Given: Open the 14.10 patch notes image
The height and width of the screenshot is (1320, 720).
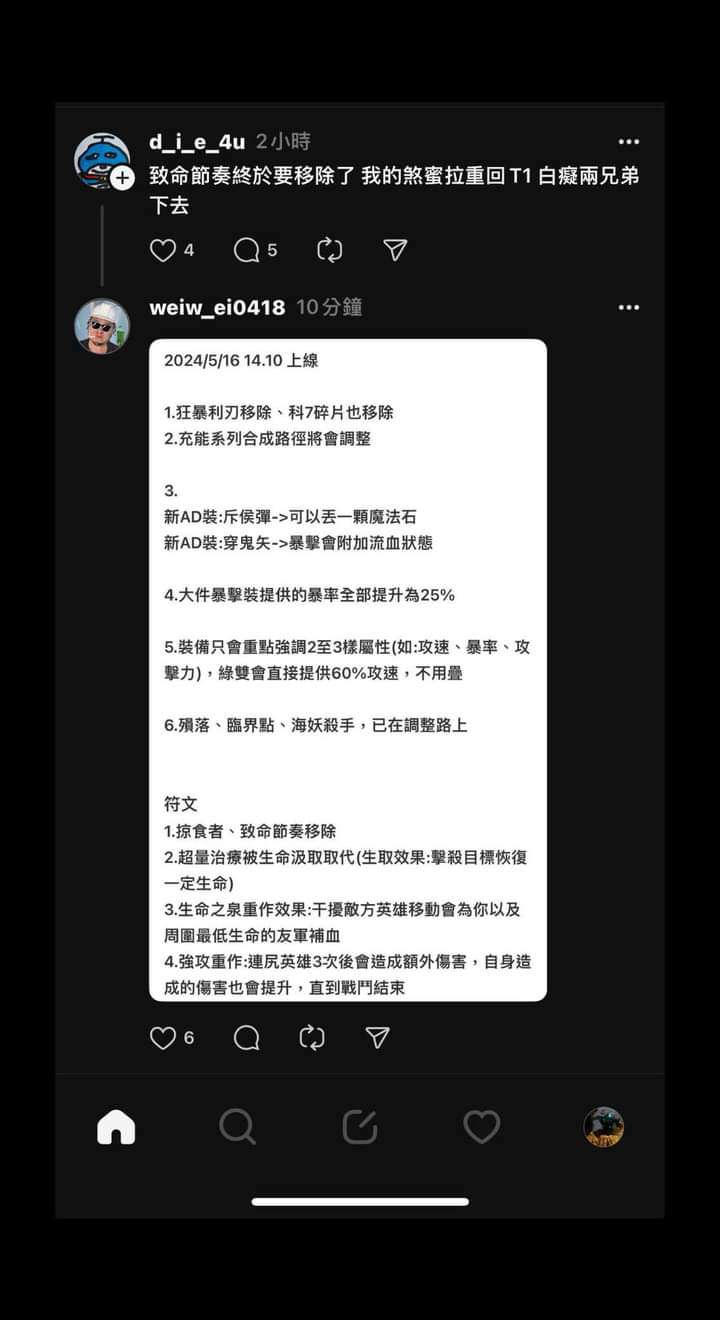Looking at the screenshot, I should click(x=348, y=670).
